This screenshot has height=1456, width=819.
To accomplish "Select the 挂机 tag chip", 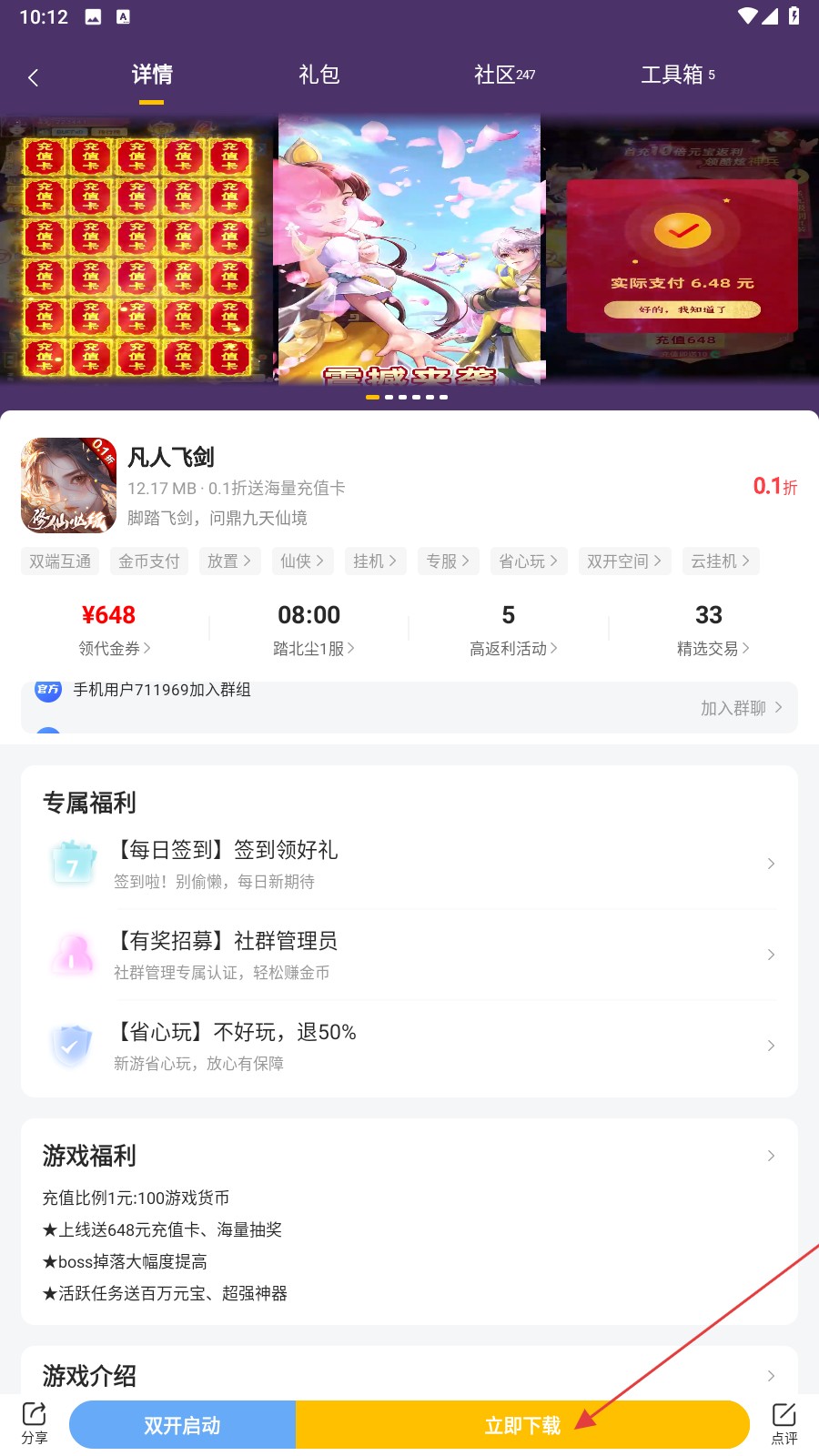I will coord(375,561).
